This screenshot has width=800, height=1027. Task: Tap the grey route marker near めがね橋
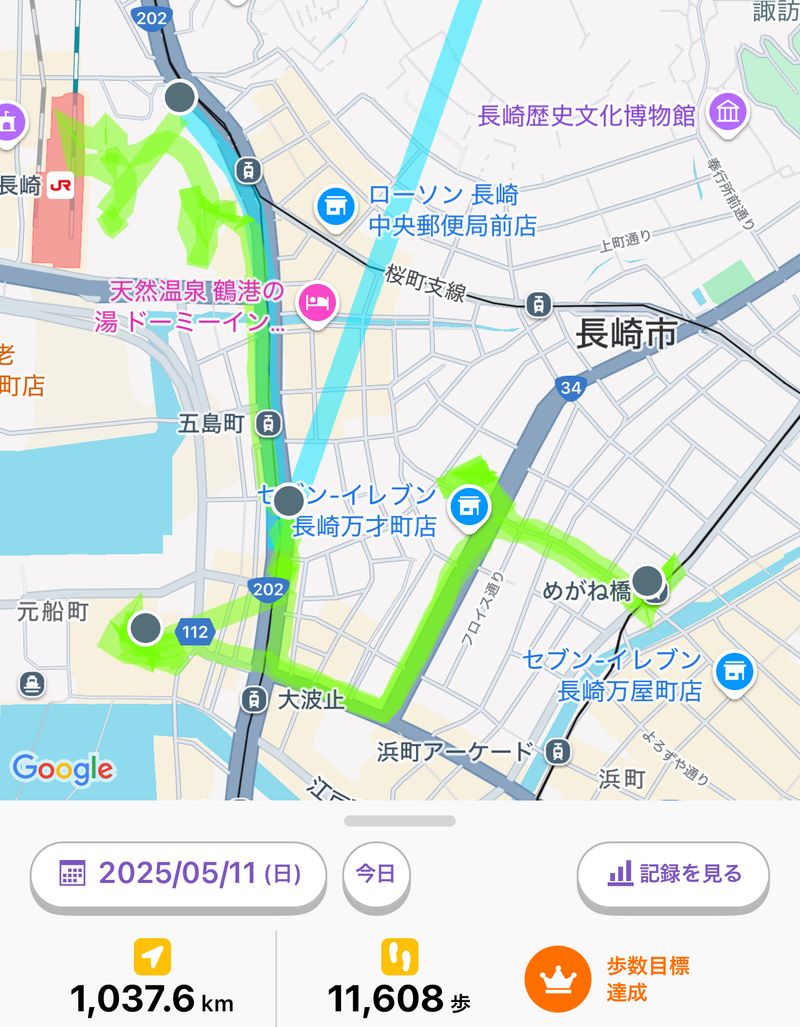coord(648,580)
